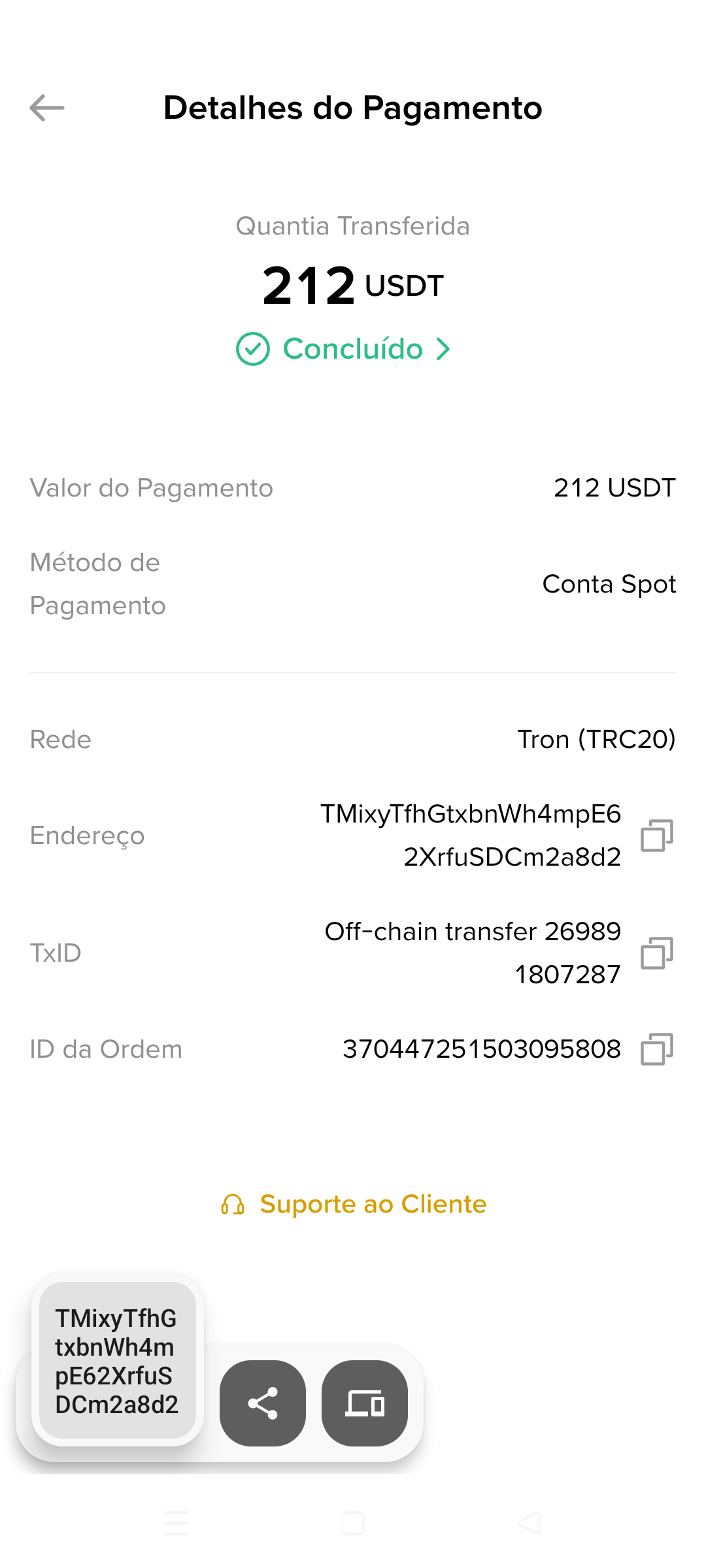Copy the TxID value
Viewport: 706px width, 1568px height.
point(656,953)
